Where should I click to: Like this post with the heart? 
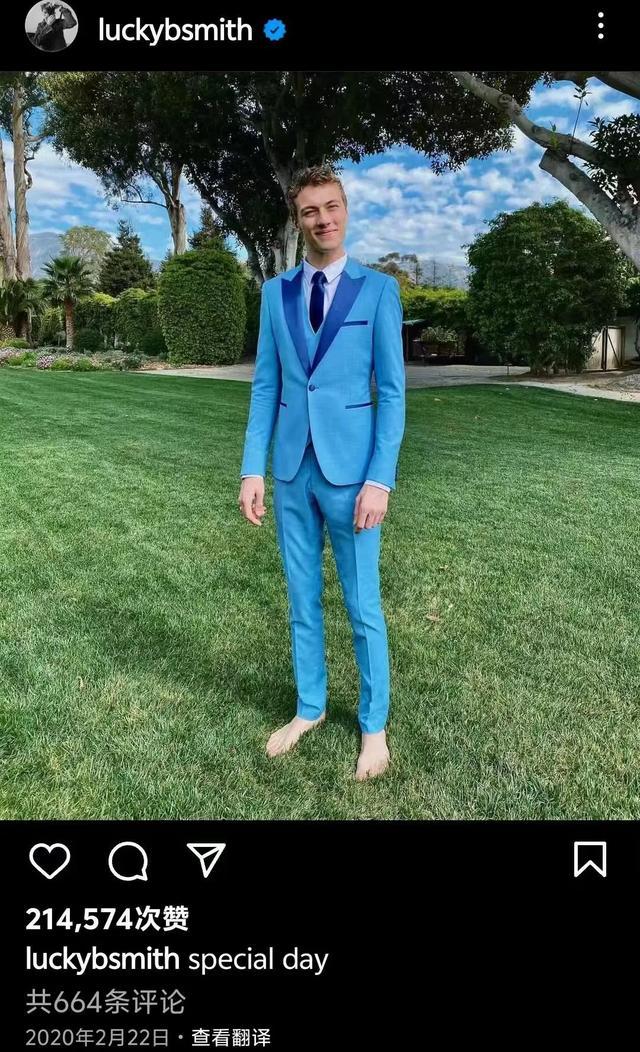pyautogui.click(x=49, y=860)
